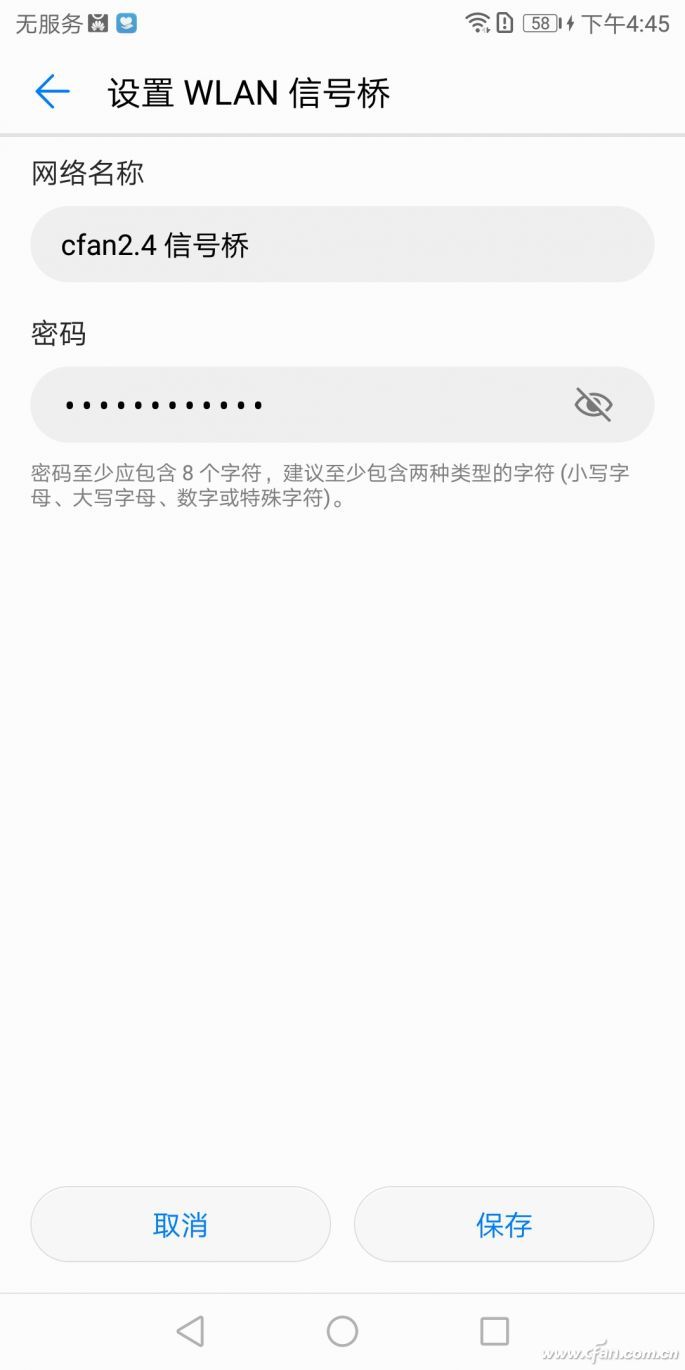685x1370 pixels.
Task: Show the hidden password
Action: click(593, 404)
